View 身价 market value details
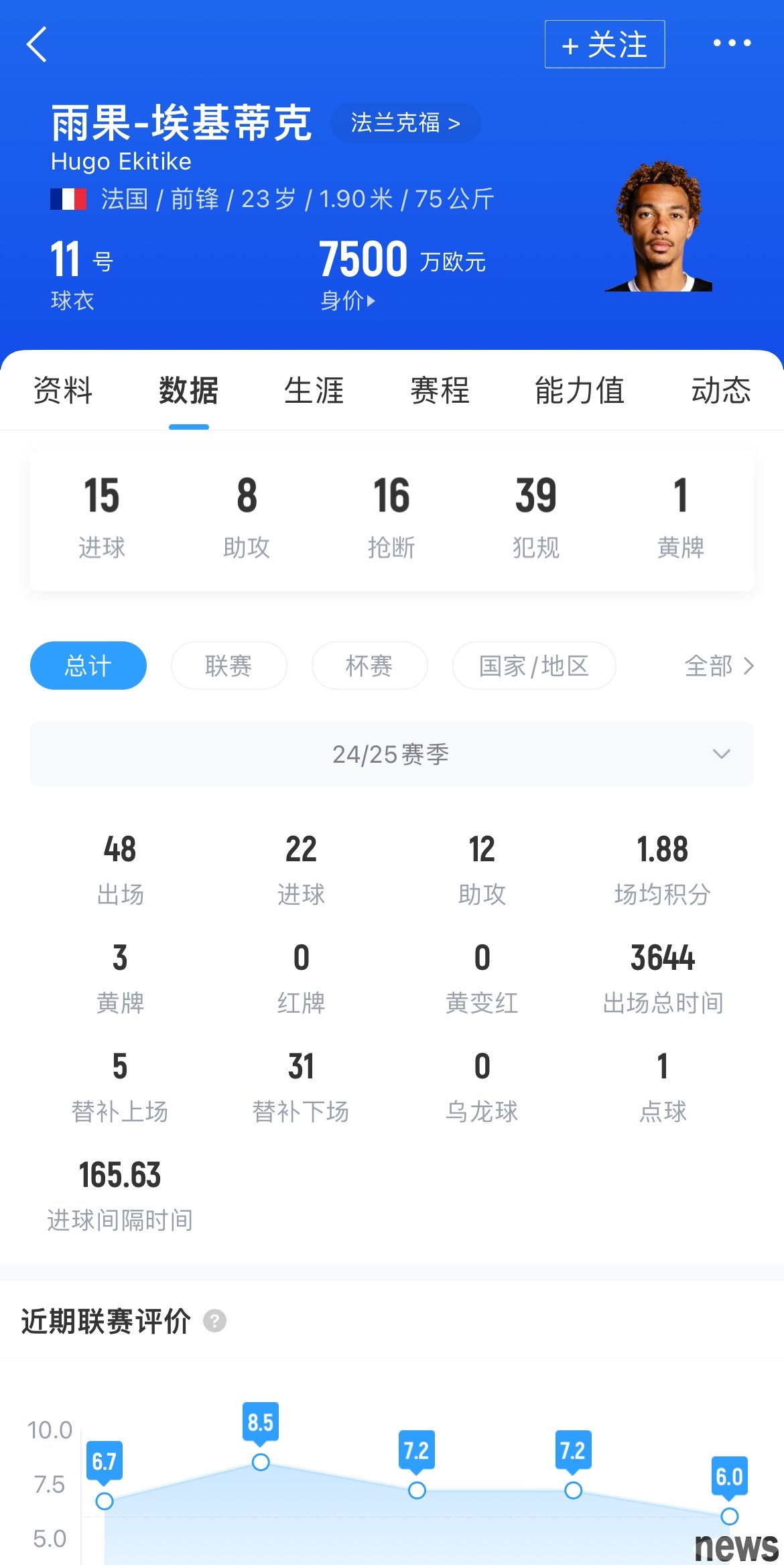The image size is (784, 1565). coord(347,301)
